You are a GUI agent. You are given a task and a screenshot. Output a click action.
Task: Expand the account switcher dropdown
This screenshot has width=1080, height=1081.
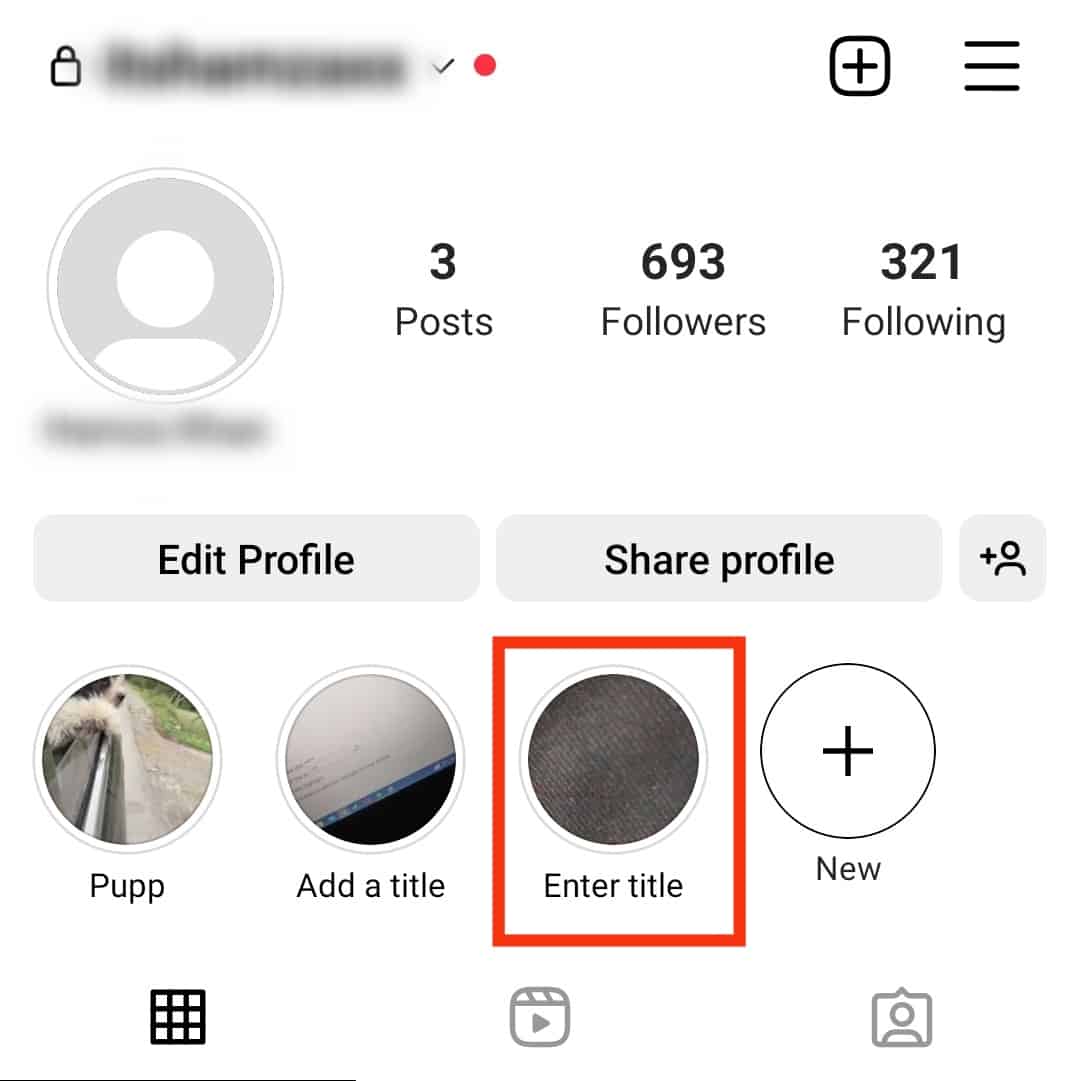coord(442,67)
